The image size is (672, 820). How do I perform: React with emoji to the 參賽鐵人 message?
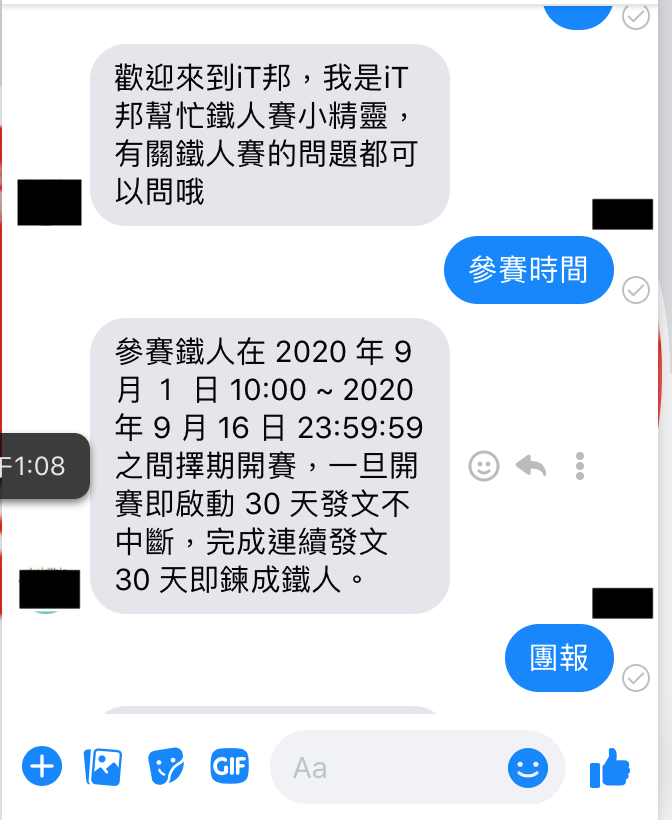pyautogui.click(x=484, y=466)
